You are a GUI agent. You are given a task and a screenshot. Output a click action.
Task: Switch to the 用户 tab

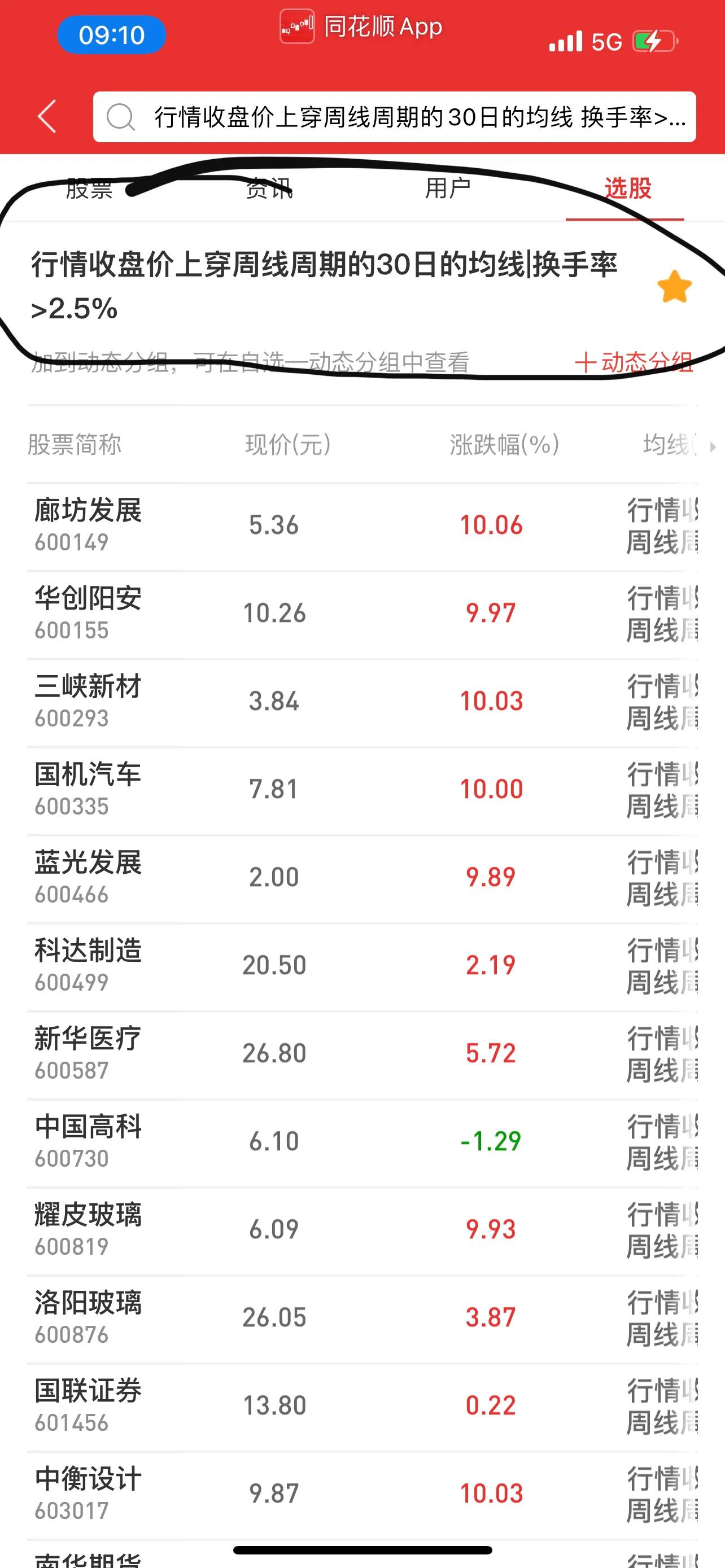(447, 189)
